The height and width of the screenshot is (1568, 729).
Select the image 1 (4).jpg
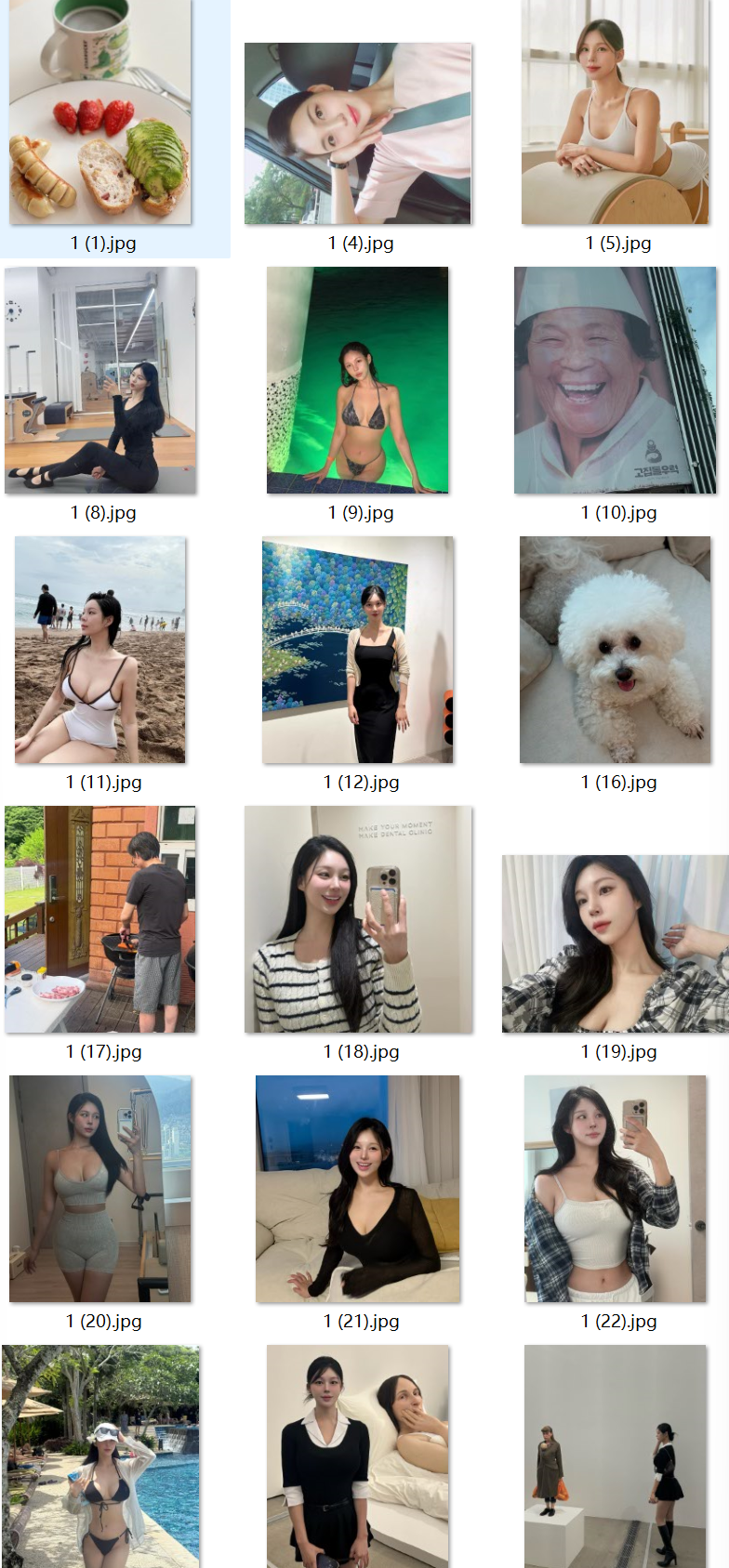[358, 133]
